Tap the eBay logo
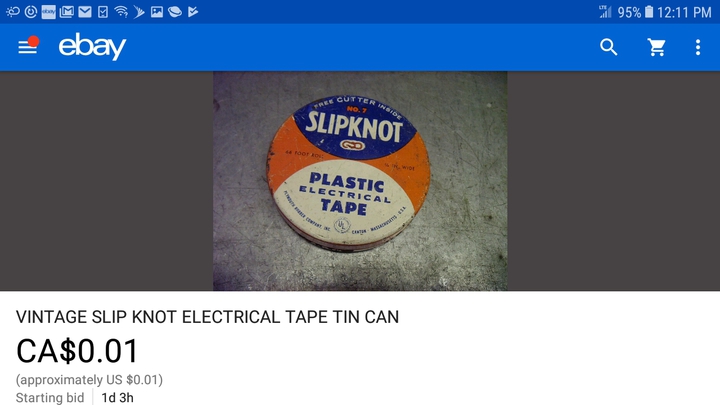 tap(92, 47)
